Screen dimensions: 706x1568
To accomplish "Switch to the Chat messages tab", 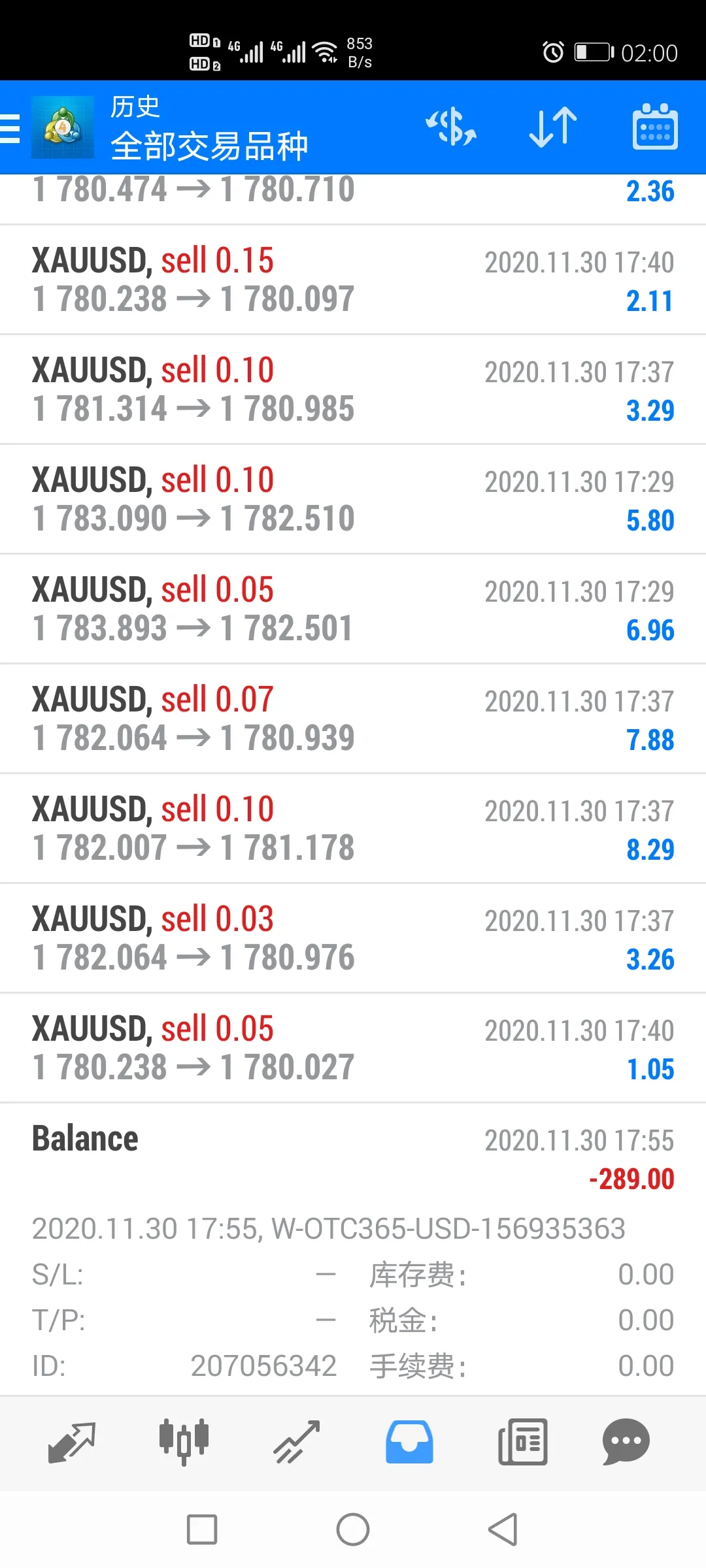I will coord(626,1443).
